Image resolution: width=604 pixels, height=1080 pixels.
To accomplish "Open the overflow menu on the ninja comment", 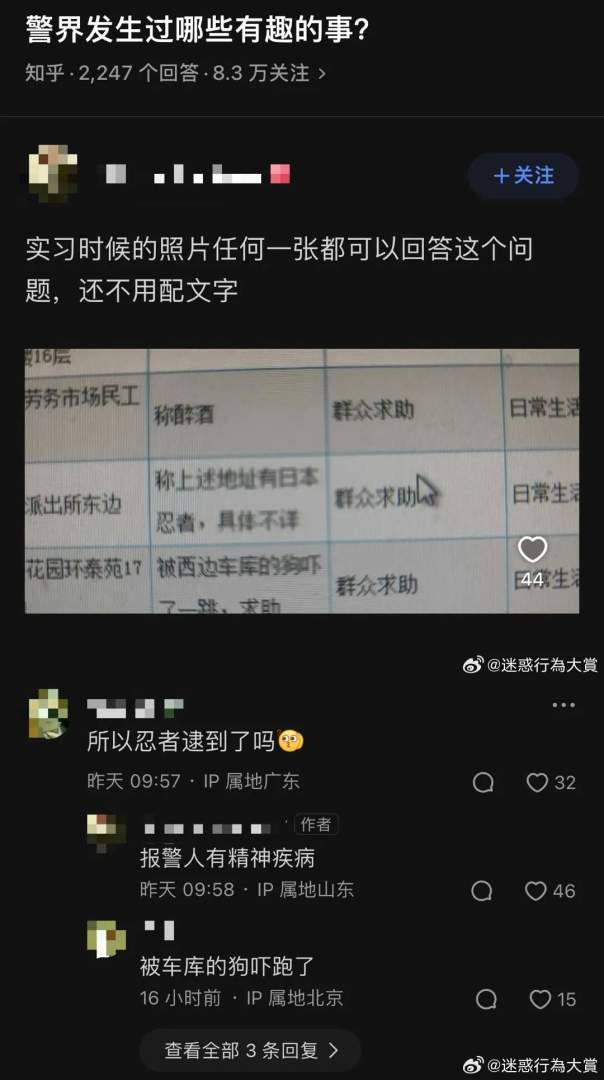I will coord(563,705).
